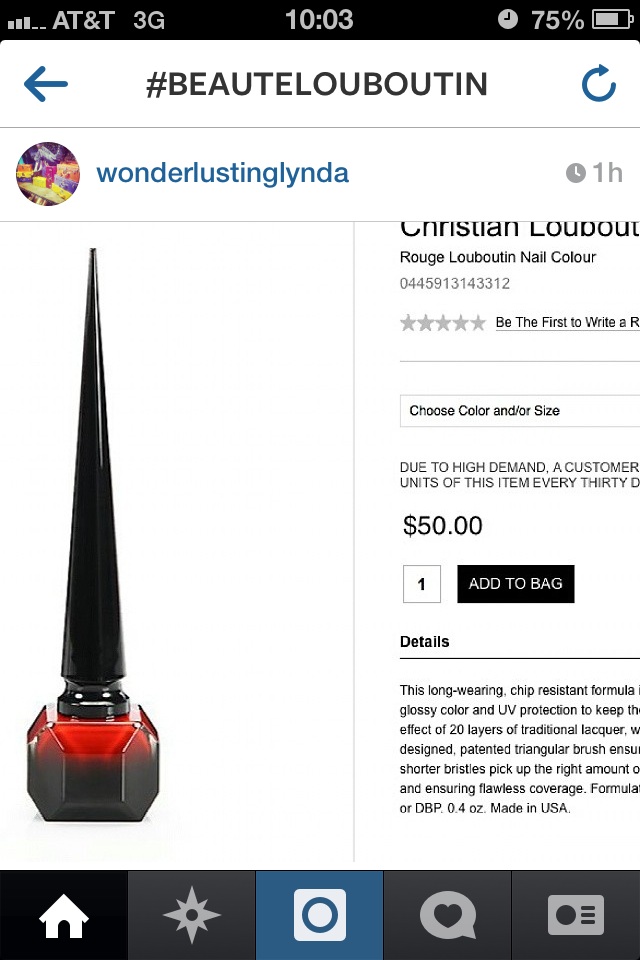Open the wonderlustinglynda username link
This screenshot has height=960, width=640.
tap(222, 173)
